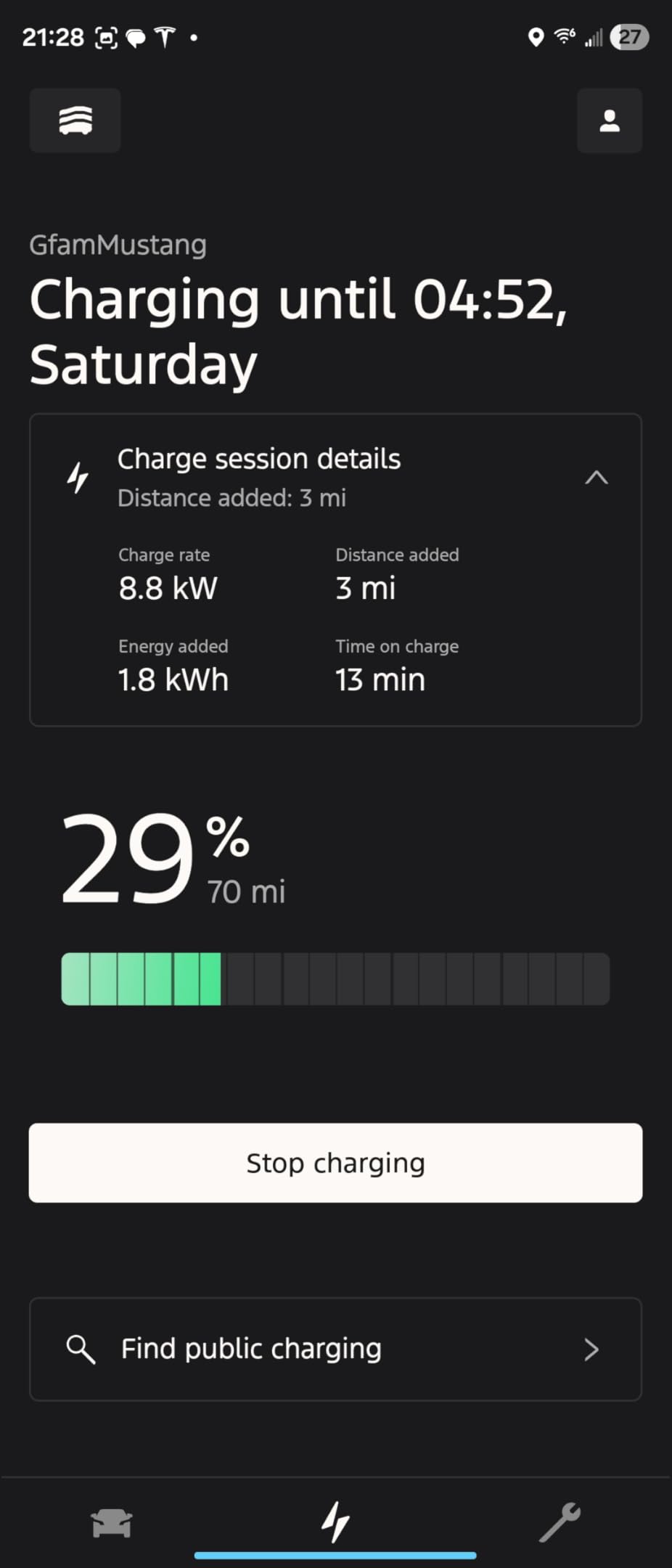Screen dimensions: 672x1568
Task: Select the Find public charging row
Action: click(x=335, y=1349)
